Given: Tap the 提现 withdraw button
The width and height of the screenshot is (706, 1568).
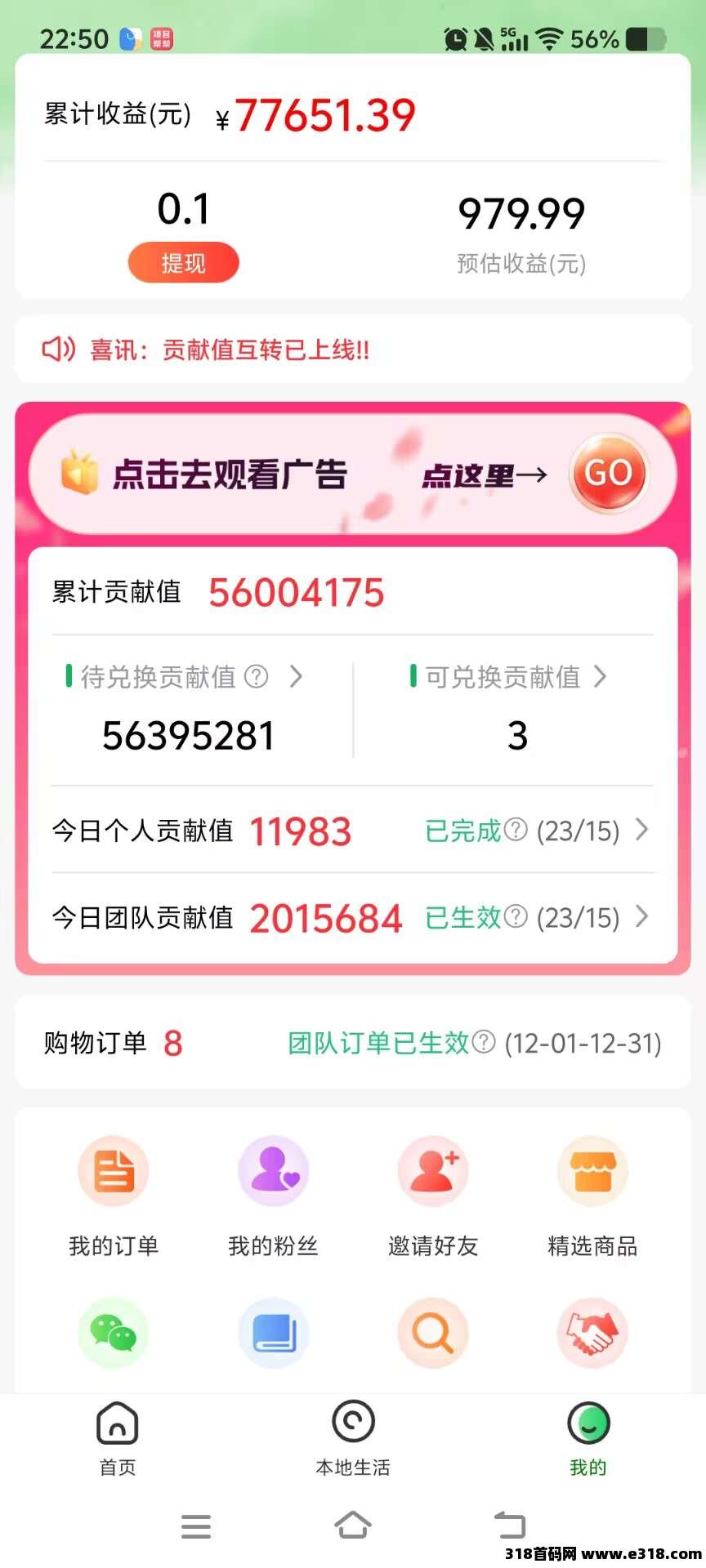Looking at the screenshot, I should coord(183,263).
